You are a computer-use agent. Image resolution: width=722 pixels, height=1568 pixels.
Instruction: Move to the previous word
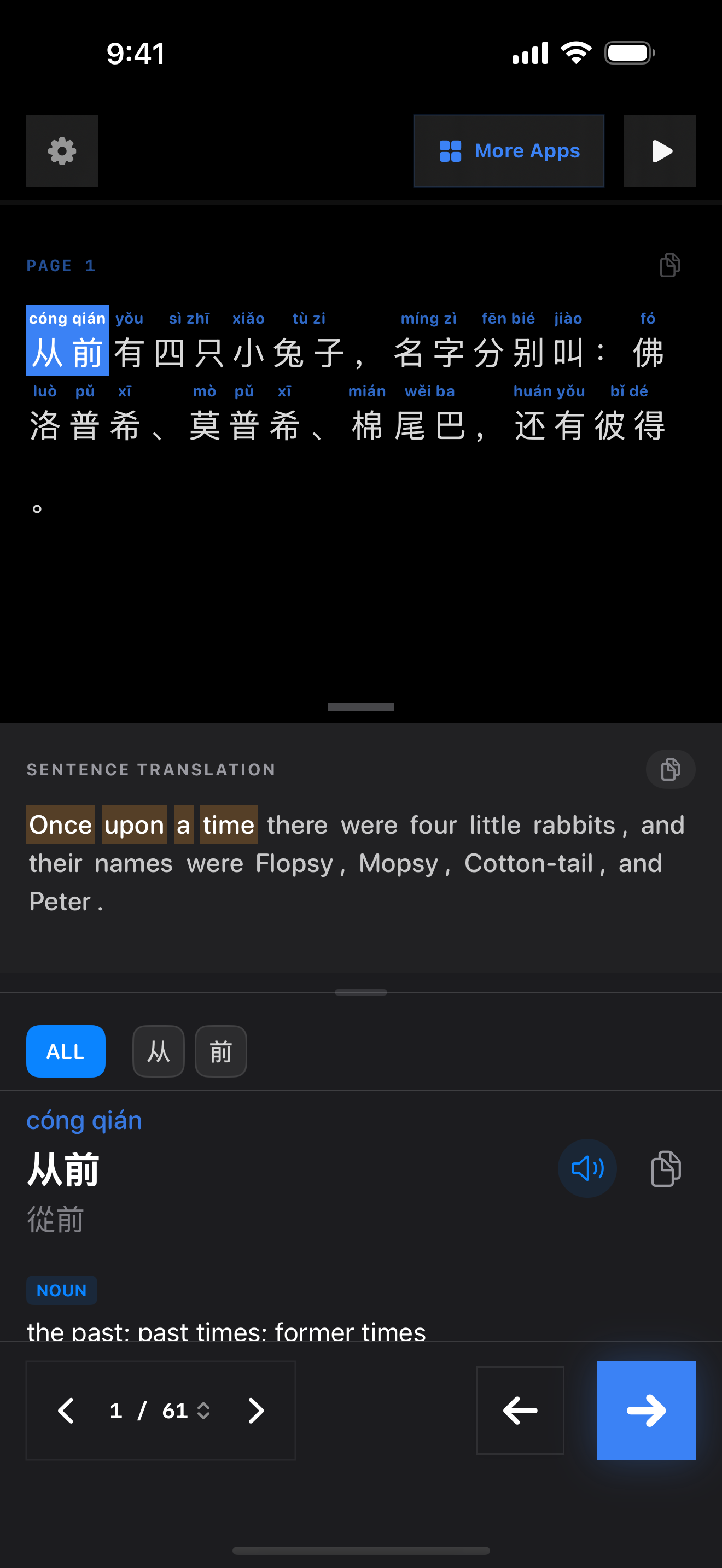519,1411
